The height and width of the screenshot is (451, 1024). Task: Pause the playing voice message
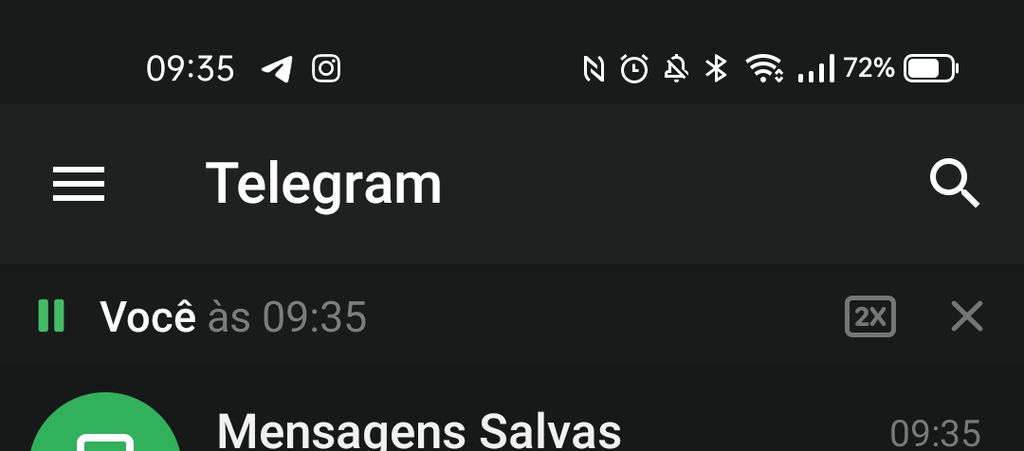click(51, 316)
